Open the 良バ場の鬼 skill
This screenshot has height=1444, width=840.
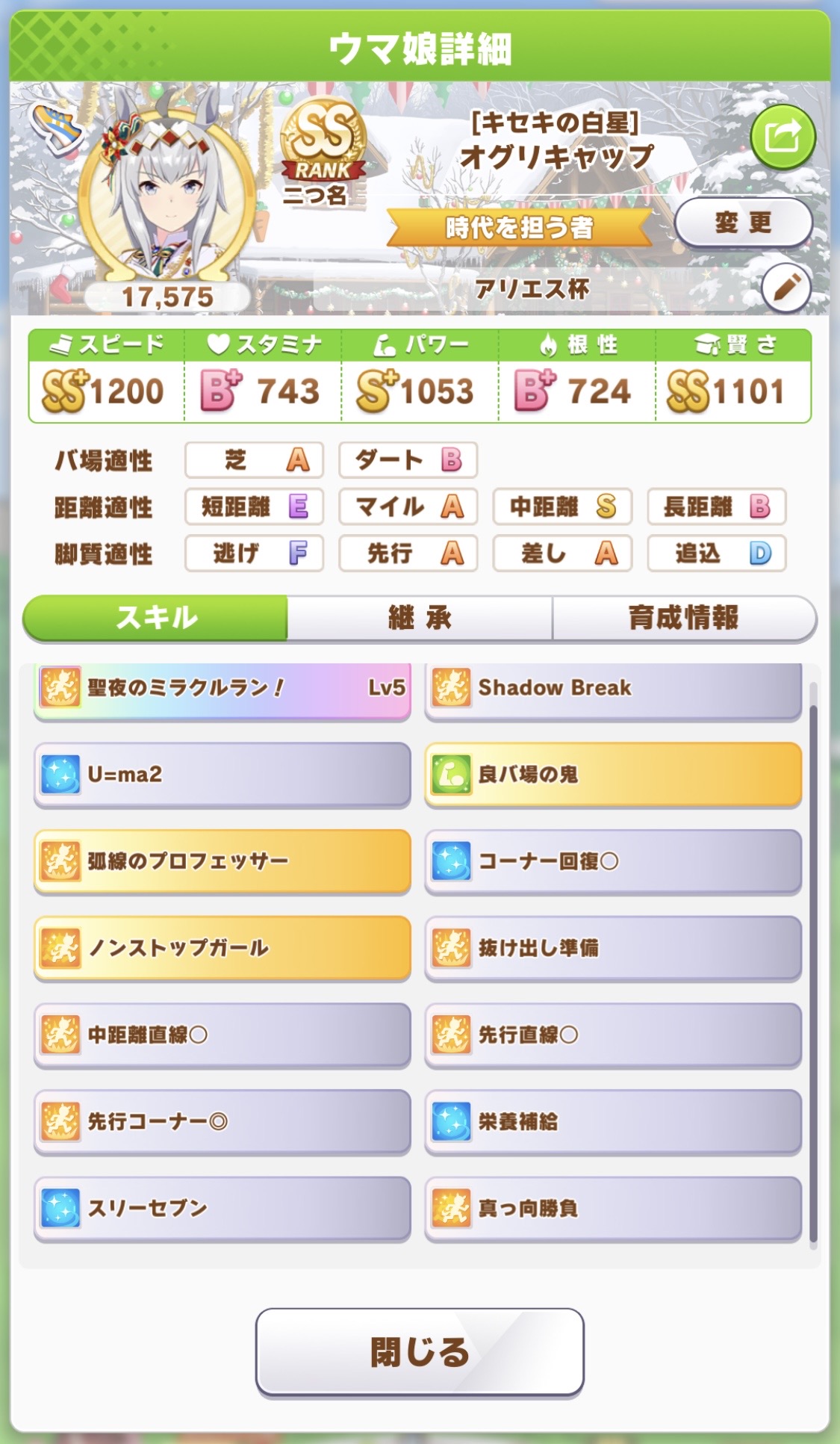click(x=613, y=775)
